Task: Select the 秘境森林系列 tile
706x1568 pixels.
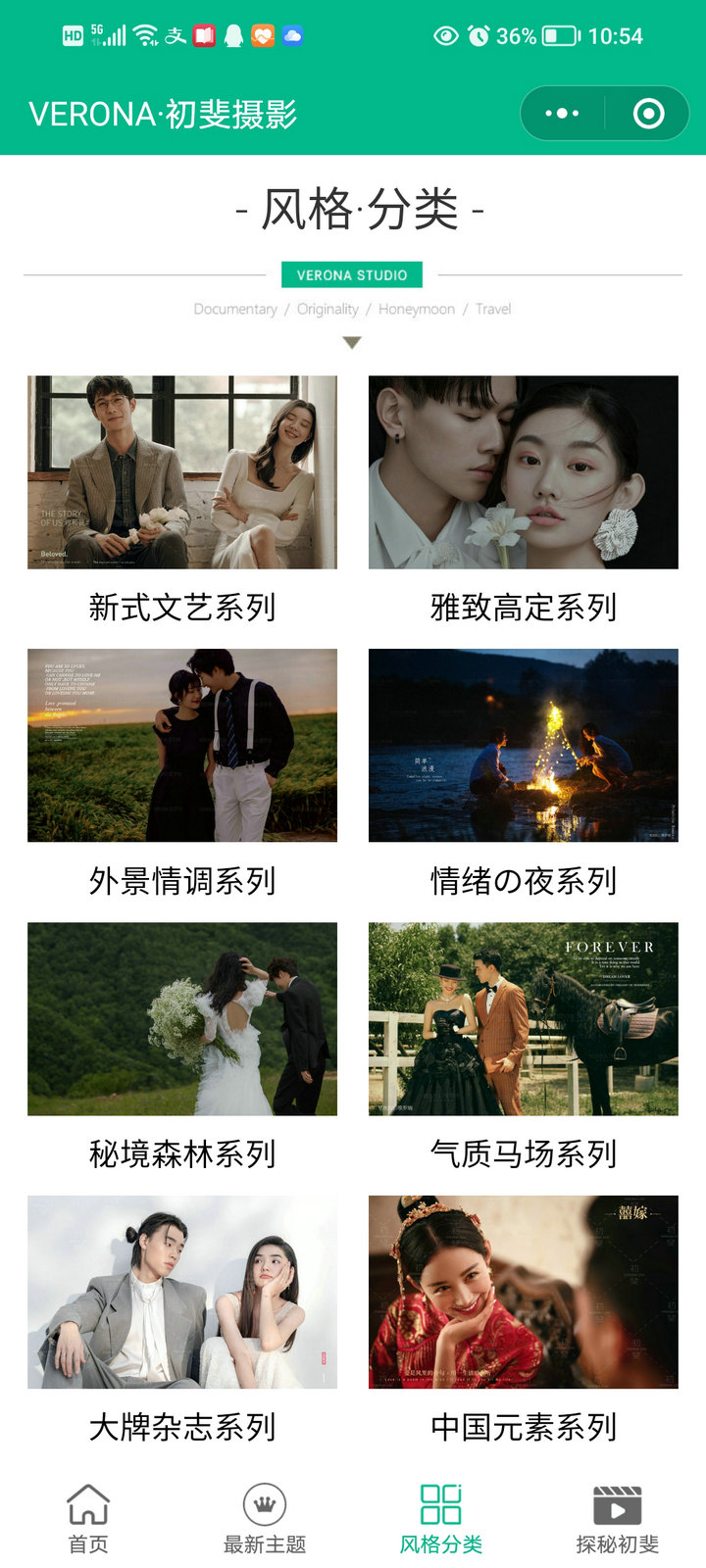Action: [182, 1018]
